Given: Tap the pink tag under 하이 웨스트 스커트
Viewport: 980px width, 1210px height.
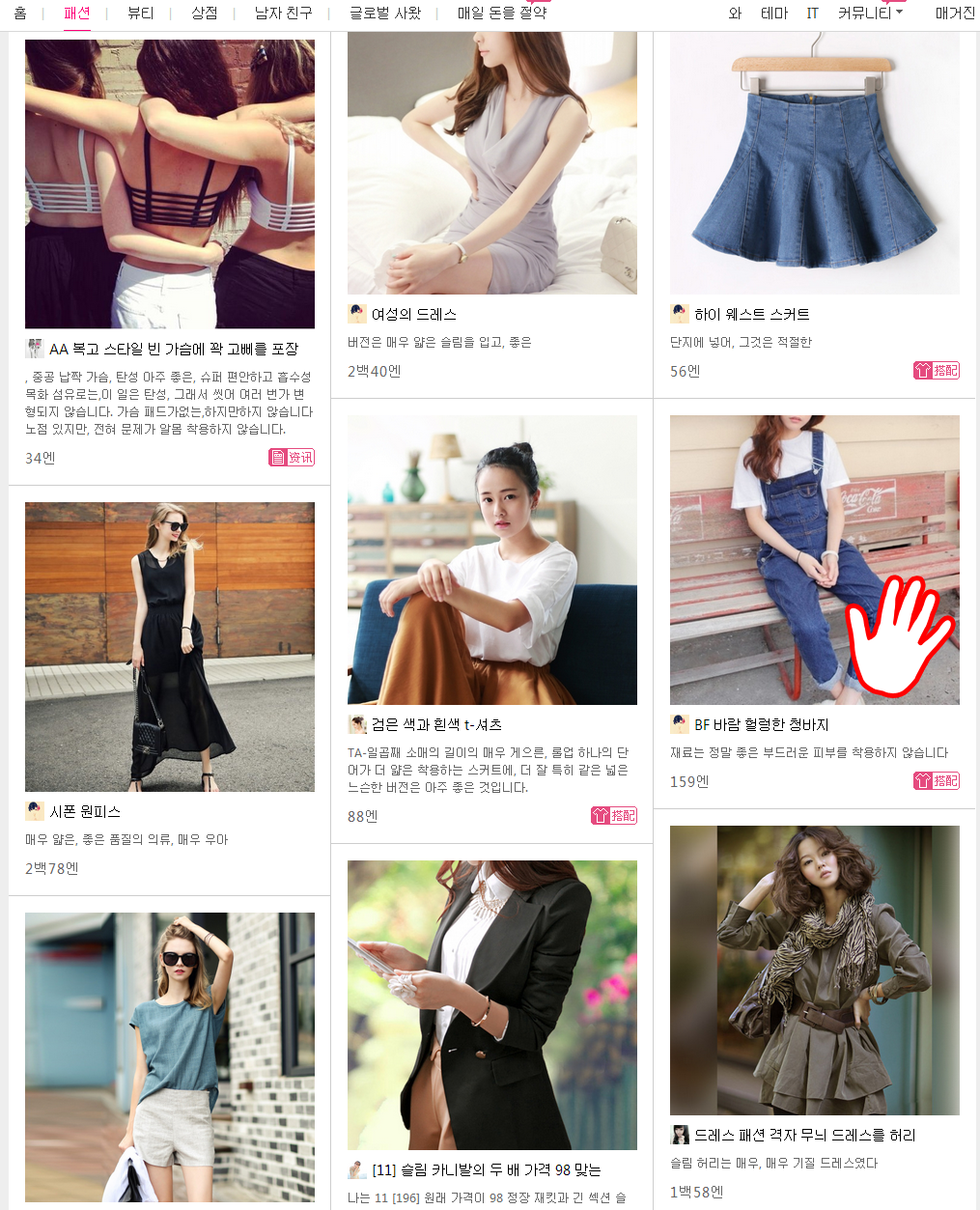Looking at the screenshot, I should [x=937, y=370].
